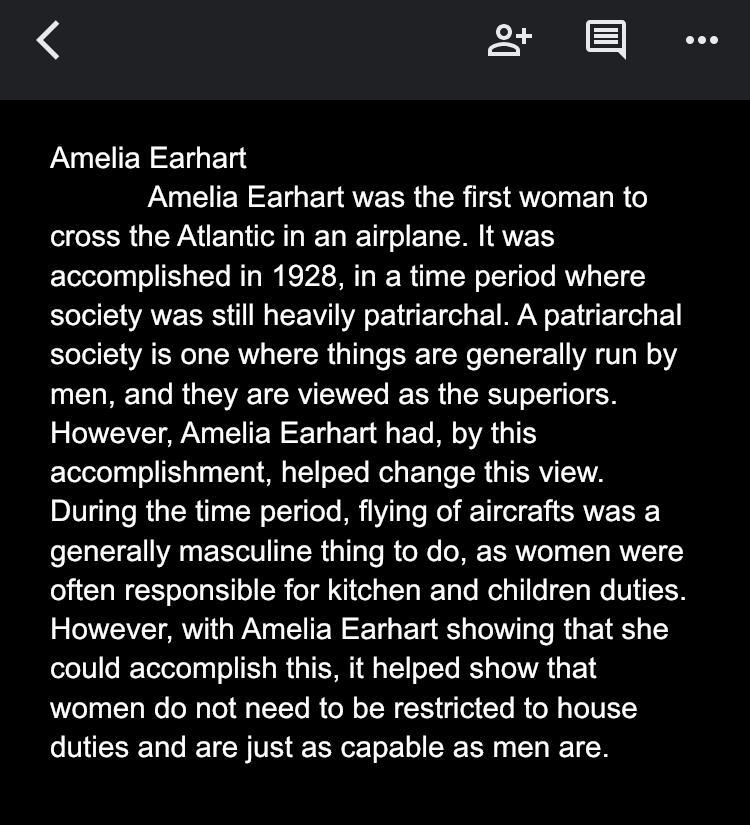Screen dimensions: 750x825
Task: Open the three-dot overflow menu
Action: coord(701,40)
